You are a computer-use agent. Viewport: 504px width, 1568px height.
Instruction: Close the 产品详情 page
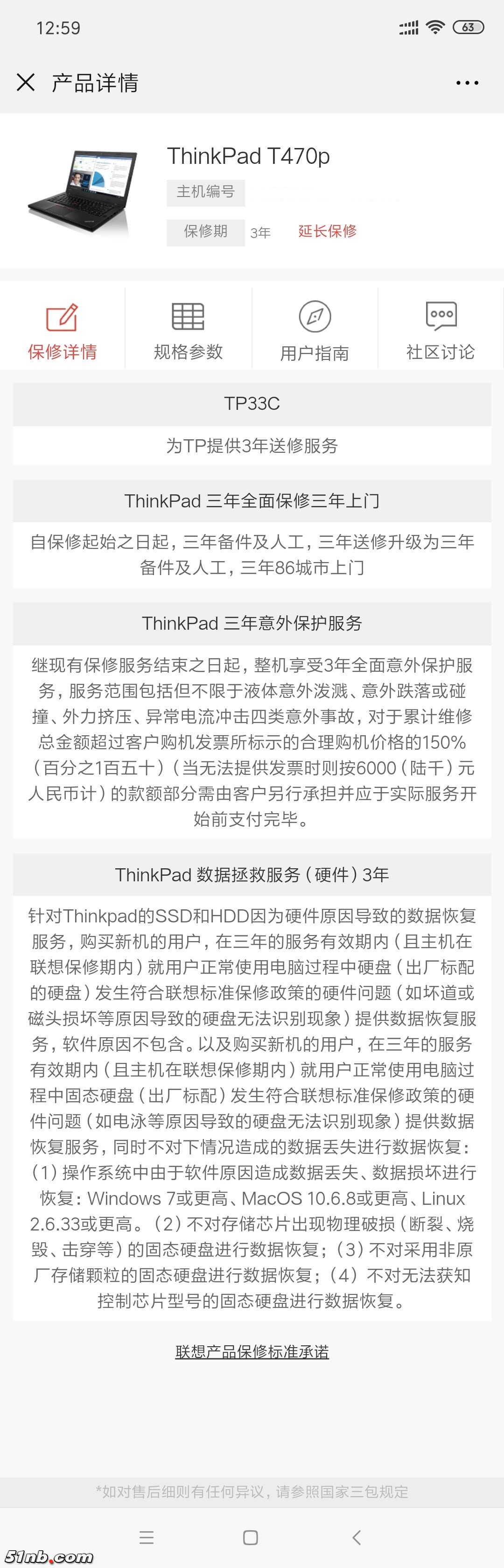click(26, 82)
